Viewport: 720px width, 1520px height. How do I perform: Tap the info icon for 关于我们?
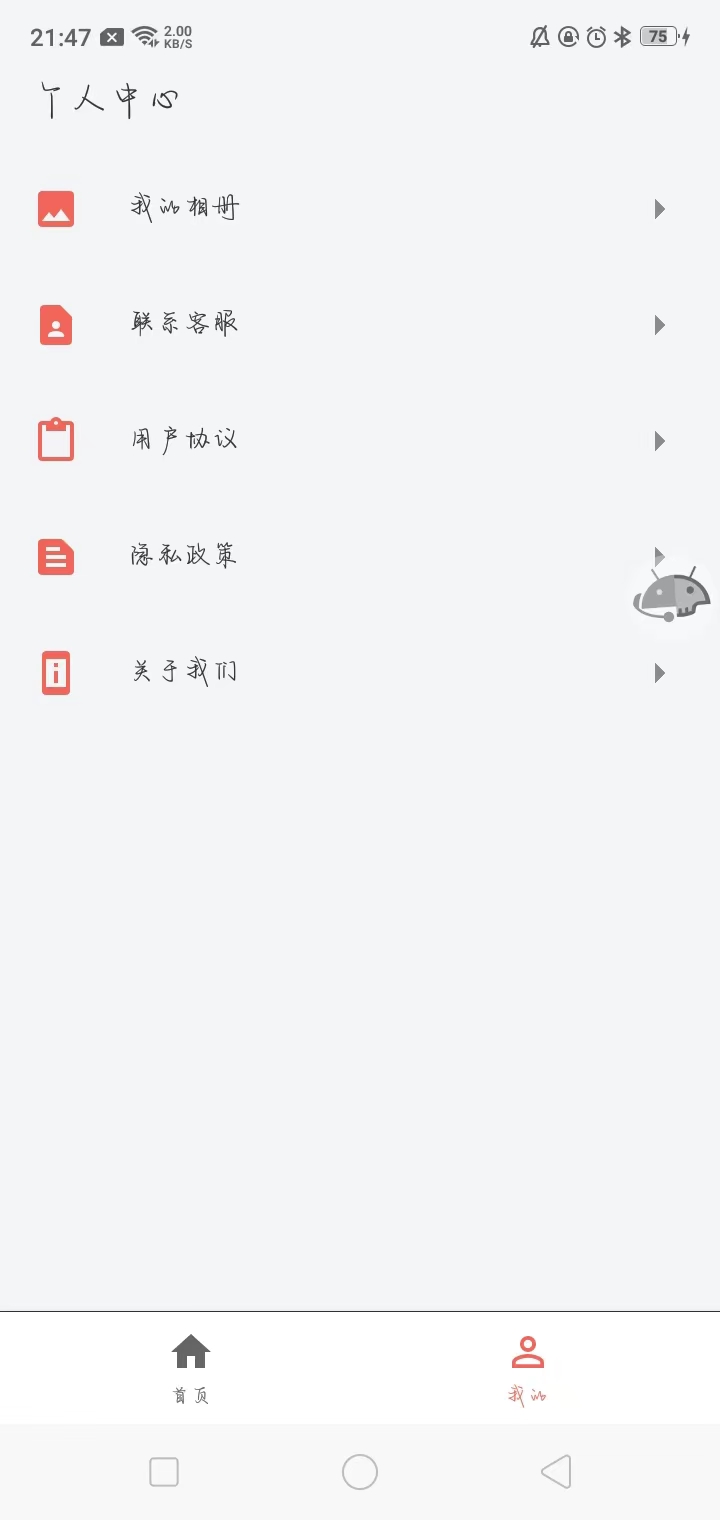click(x=55, y=672)
